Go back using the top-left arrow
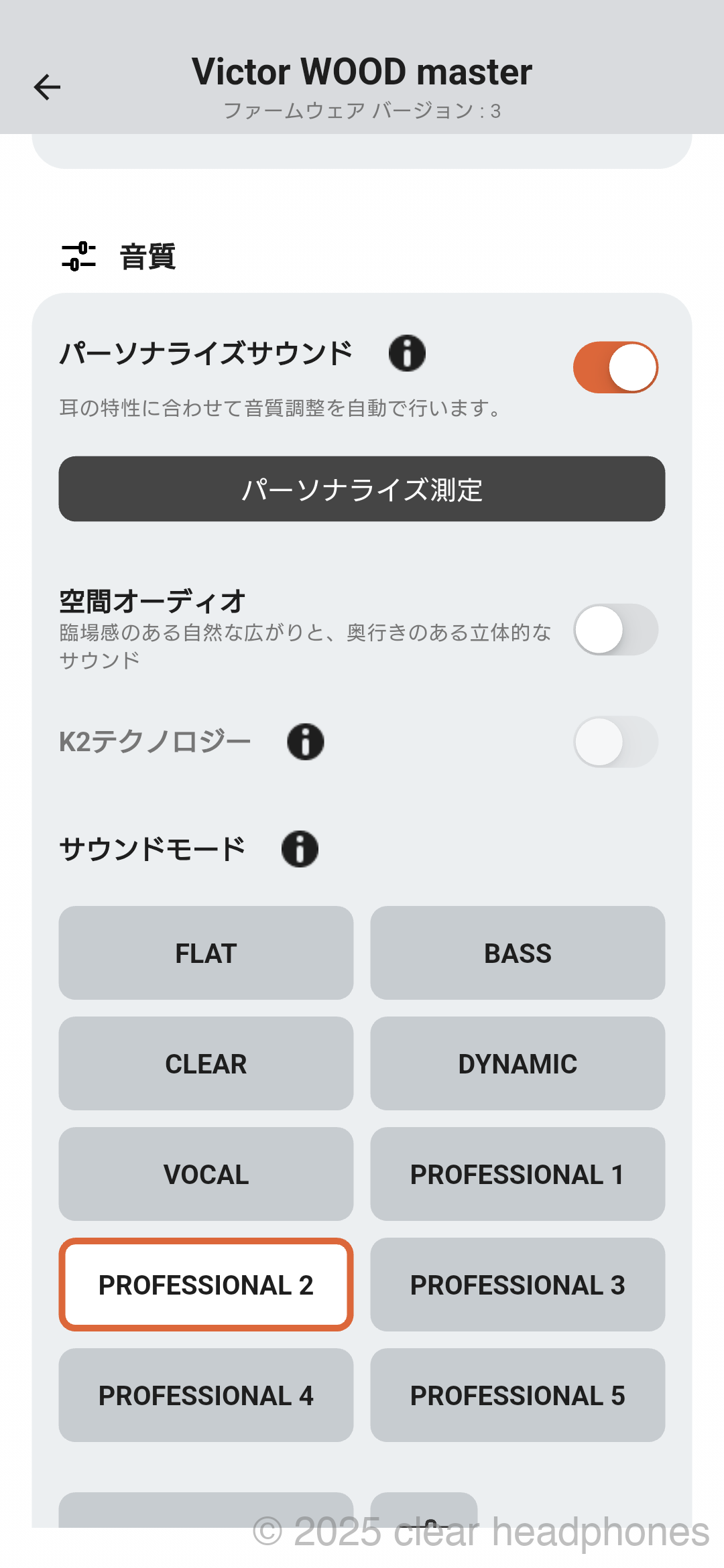724x1568 pixels. point(47,87)
